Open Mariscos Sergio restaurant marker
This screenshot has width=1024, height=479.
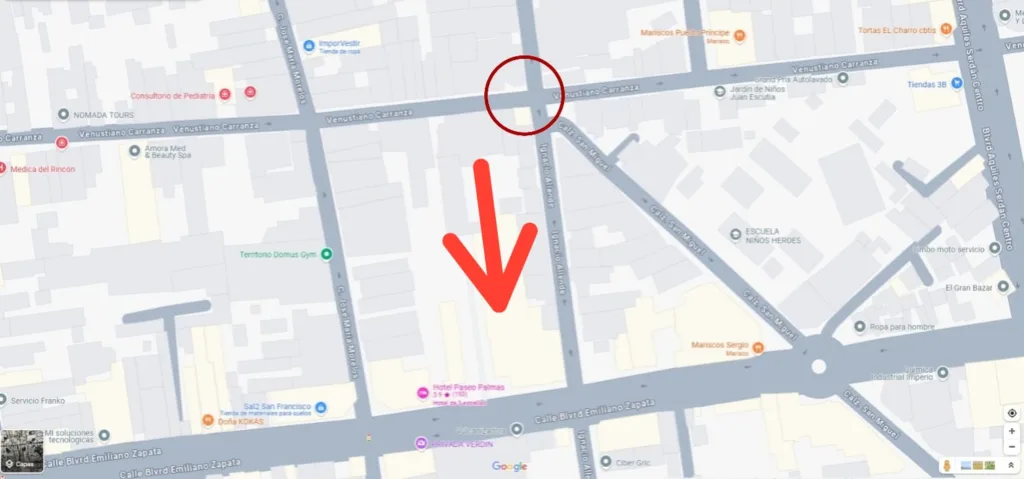pyautogui.click(x=757, y=347)
